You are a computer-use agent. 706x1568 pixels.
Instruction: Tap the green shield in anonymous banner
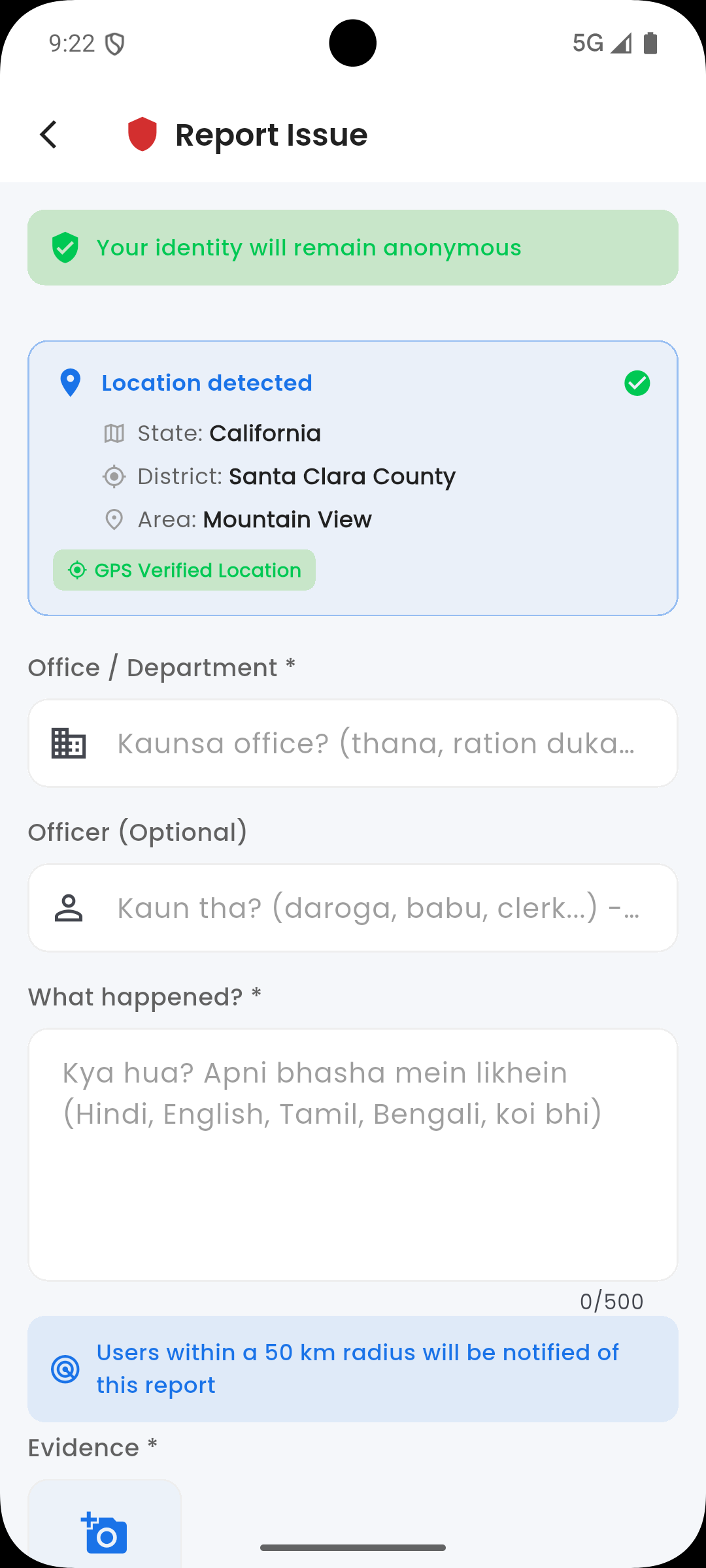click(x=65, y=248)
